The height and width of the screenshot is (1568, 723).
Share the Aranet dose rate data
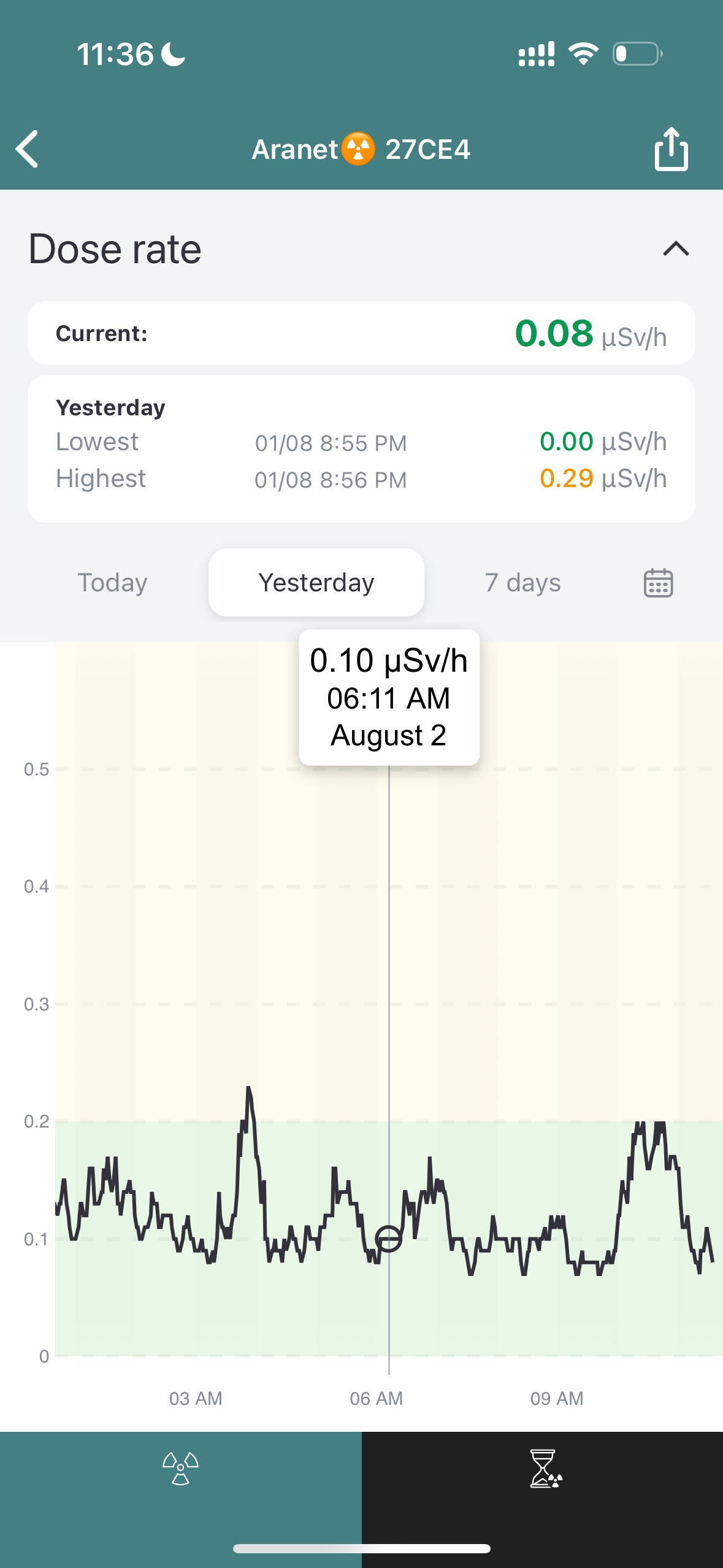(x=671, y=149)
